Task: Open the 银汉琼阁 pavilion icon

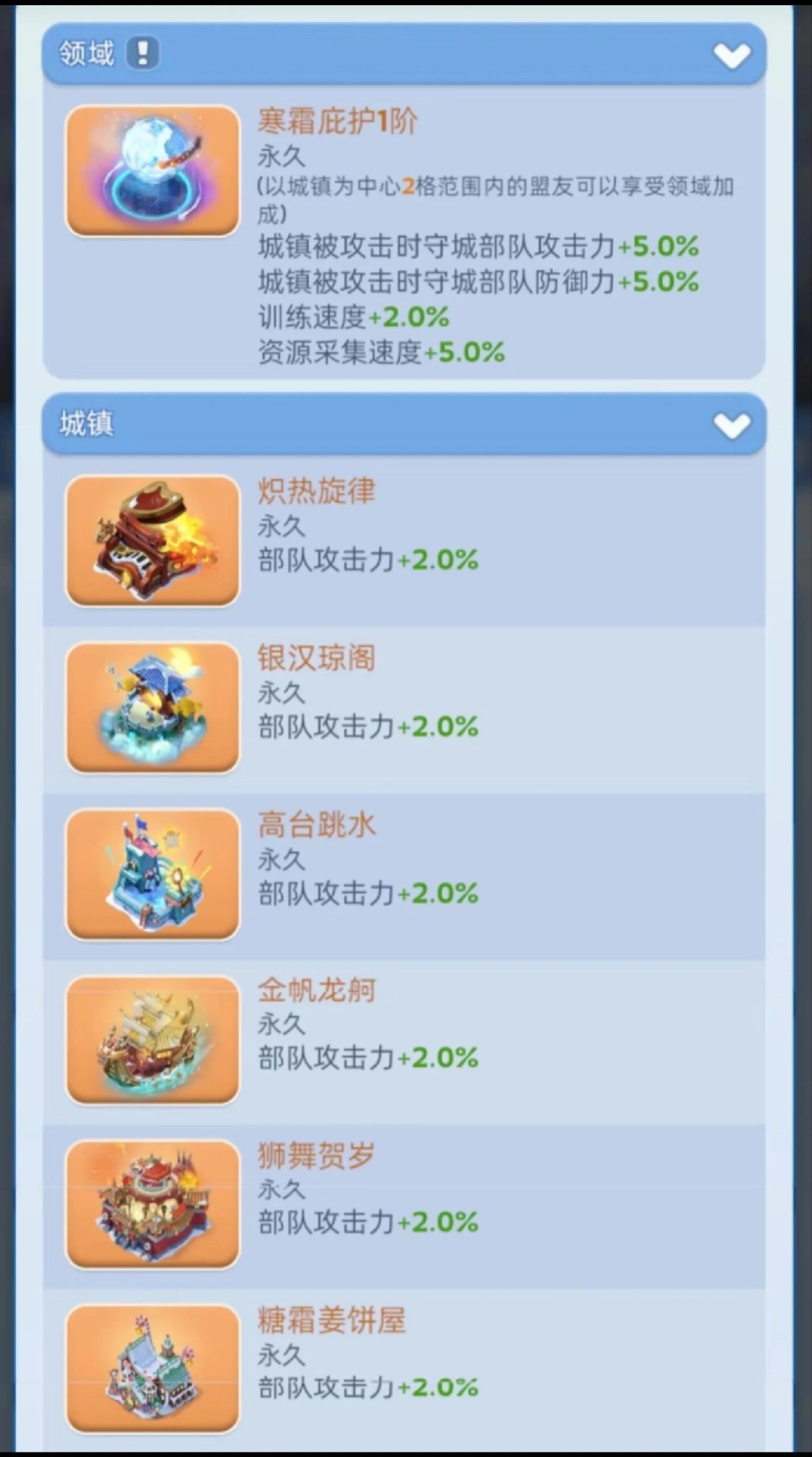Action: [154, 709]
